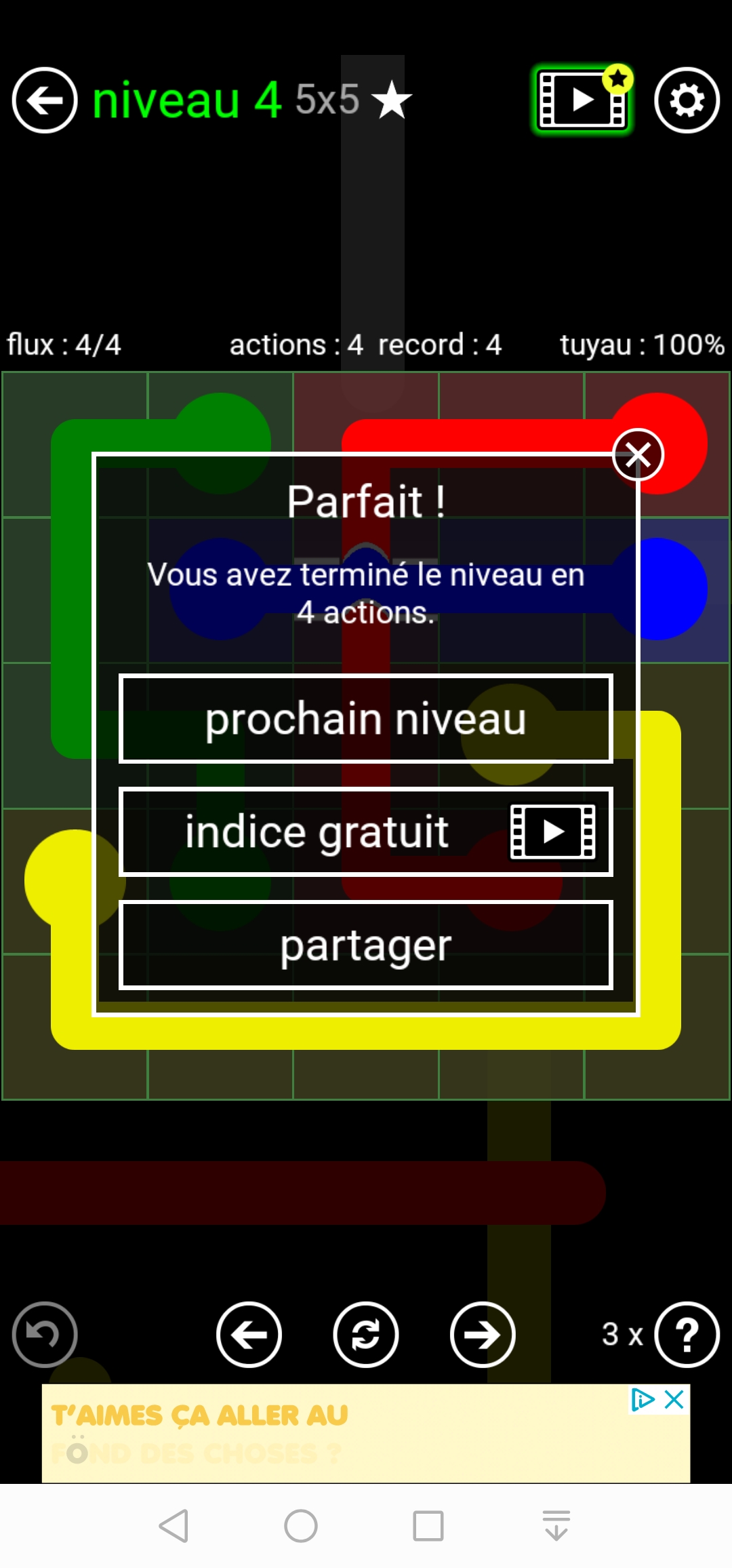Open recent apps from the navigation bar
Viewport: 732px width, 1568px height.
click(x=428, y=1526)
